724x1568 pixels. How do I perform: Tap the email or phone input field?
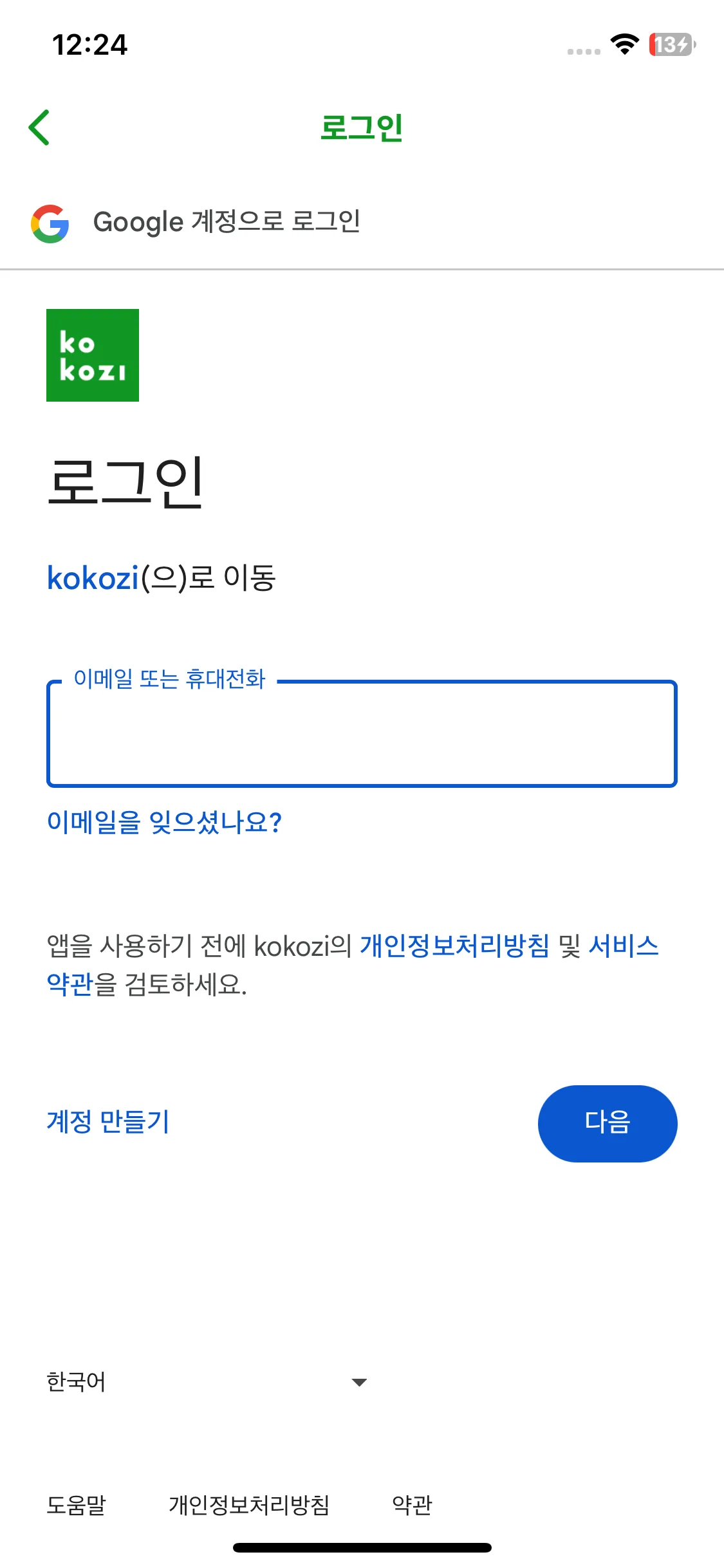(362, 735)
